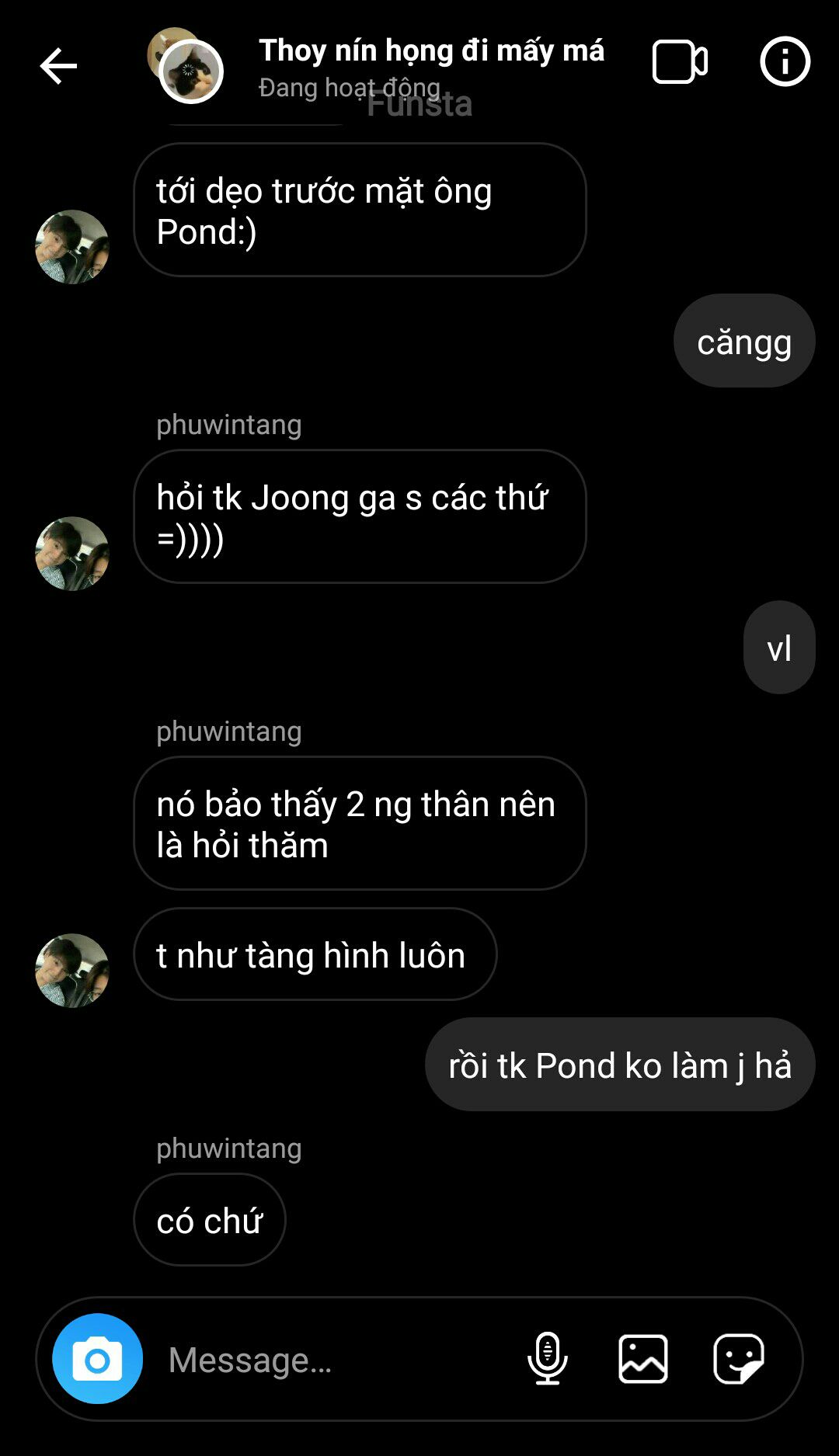This screenshot has height=1456, width=839.
Task: Go back to the inbox
Action: (58, 65)
